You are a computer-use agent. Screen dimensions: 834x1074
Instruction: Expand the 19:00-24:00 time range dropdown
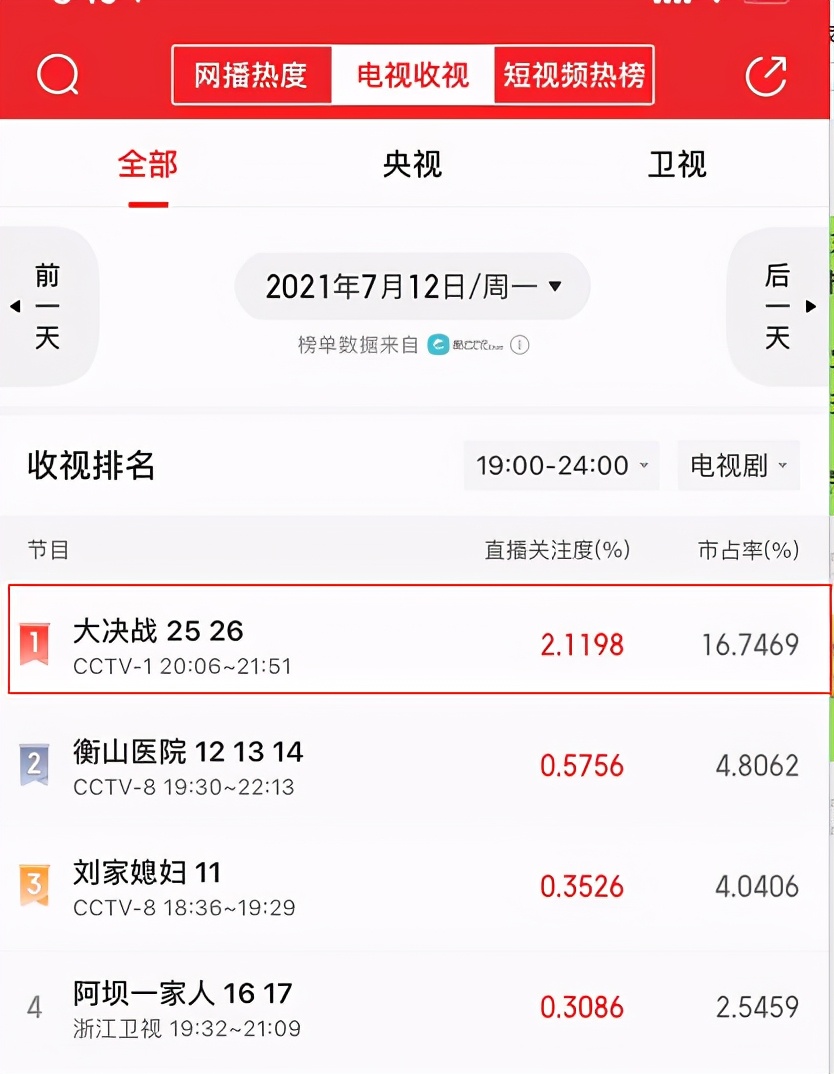(561, 466)
